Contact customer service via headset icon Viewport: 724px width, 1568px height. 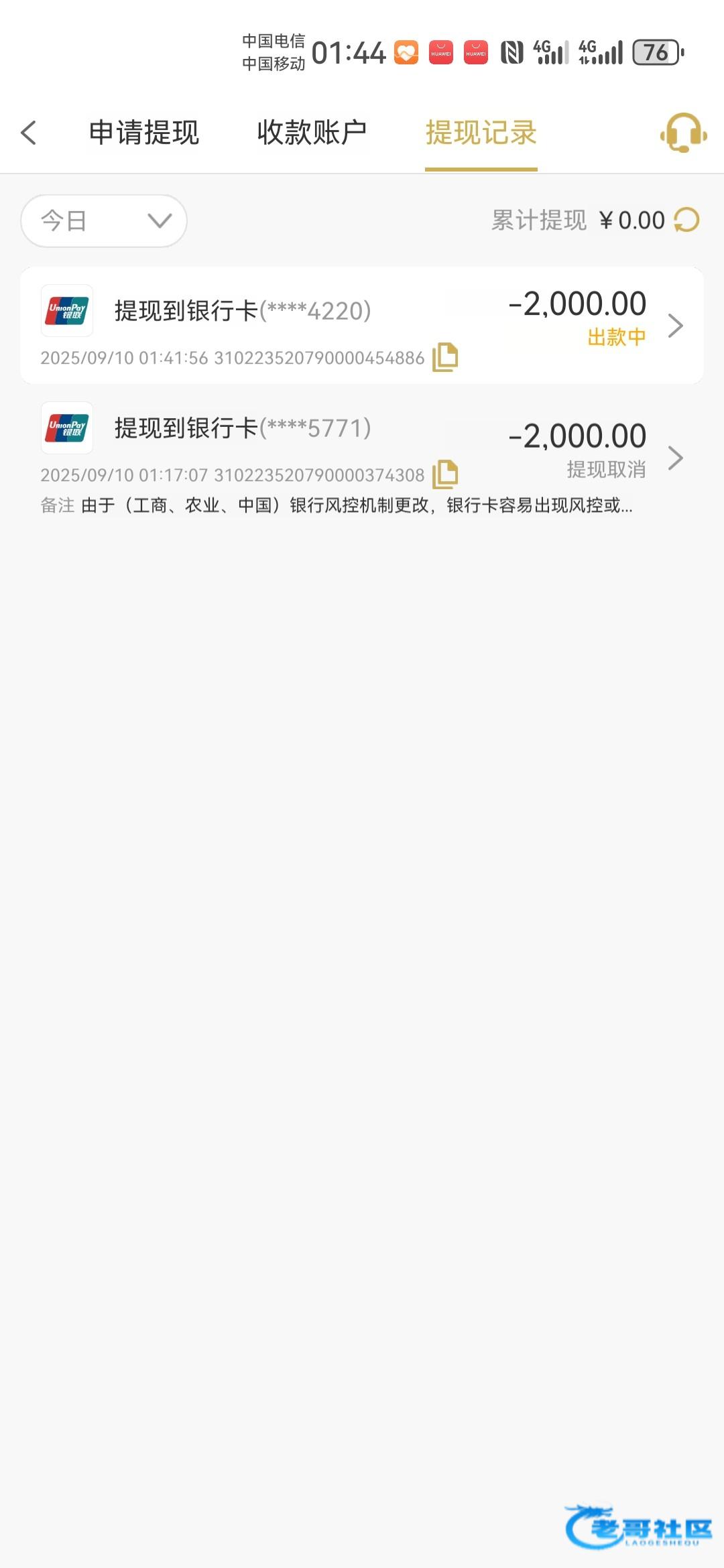tap(683, 133)
